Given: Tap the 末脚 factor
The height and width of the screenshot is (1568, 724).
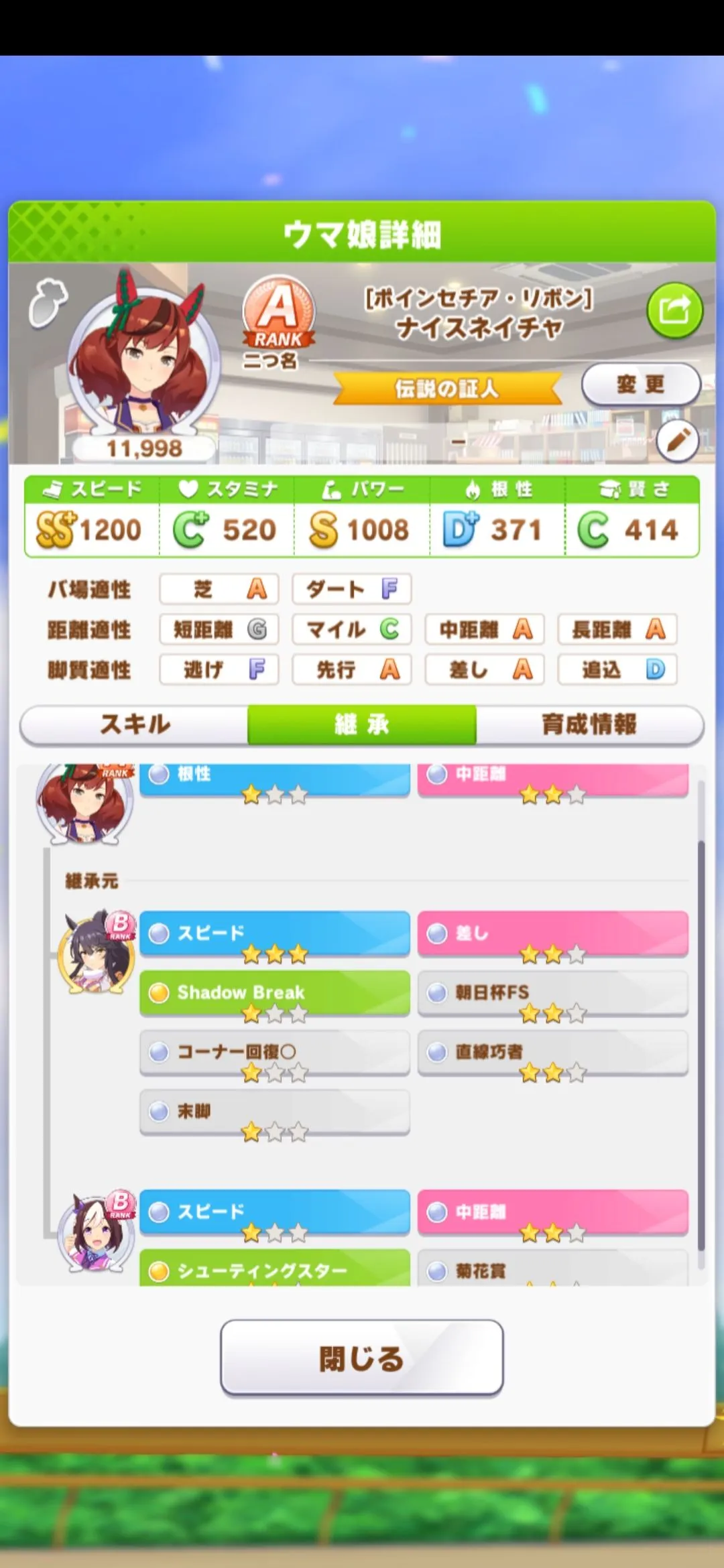Looking at the screenshot, I should coord(274,1112).
